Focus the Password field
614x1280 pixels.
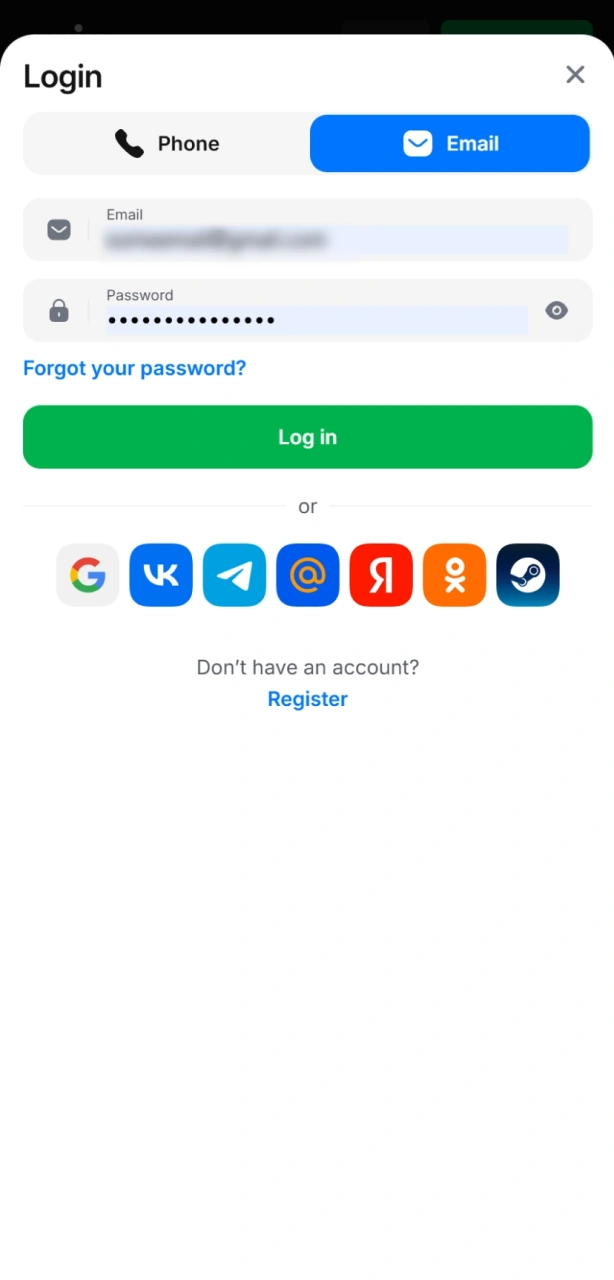coord(316,320)
